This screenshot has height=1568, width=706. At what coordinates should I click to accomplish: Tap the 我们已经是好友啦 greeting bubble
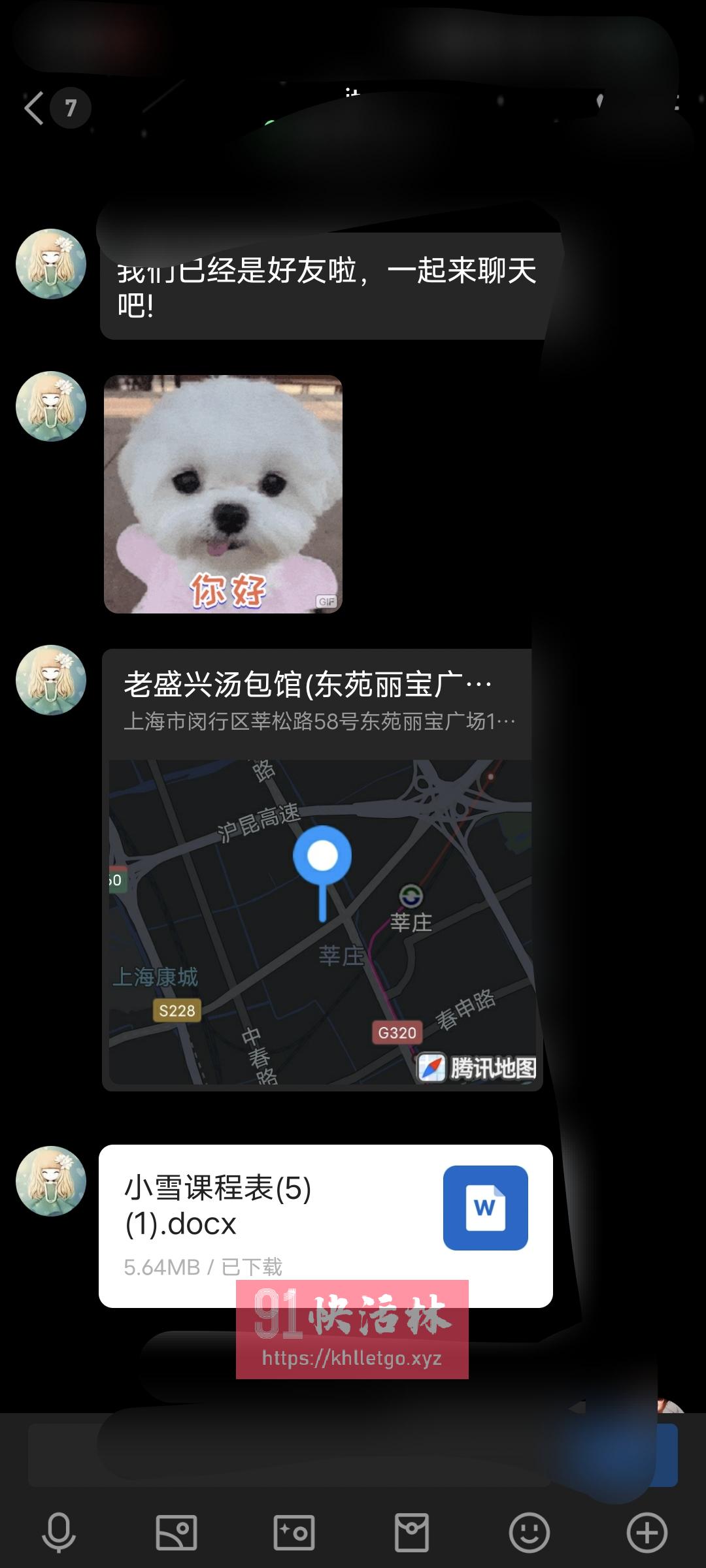click(327, 287)
